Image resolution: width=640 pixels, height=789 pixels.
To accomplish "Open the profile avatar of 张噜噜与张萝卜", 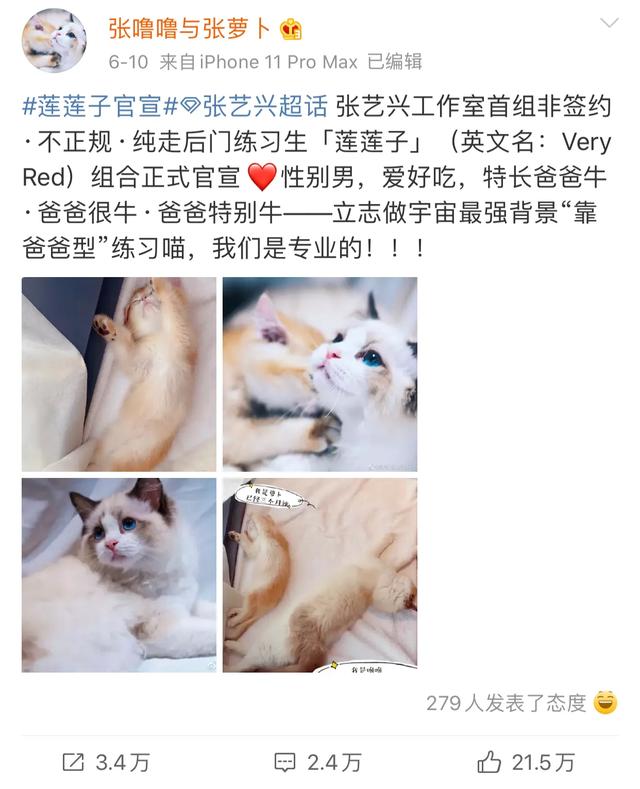I will pyautogui.click(x=54, y=42).
